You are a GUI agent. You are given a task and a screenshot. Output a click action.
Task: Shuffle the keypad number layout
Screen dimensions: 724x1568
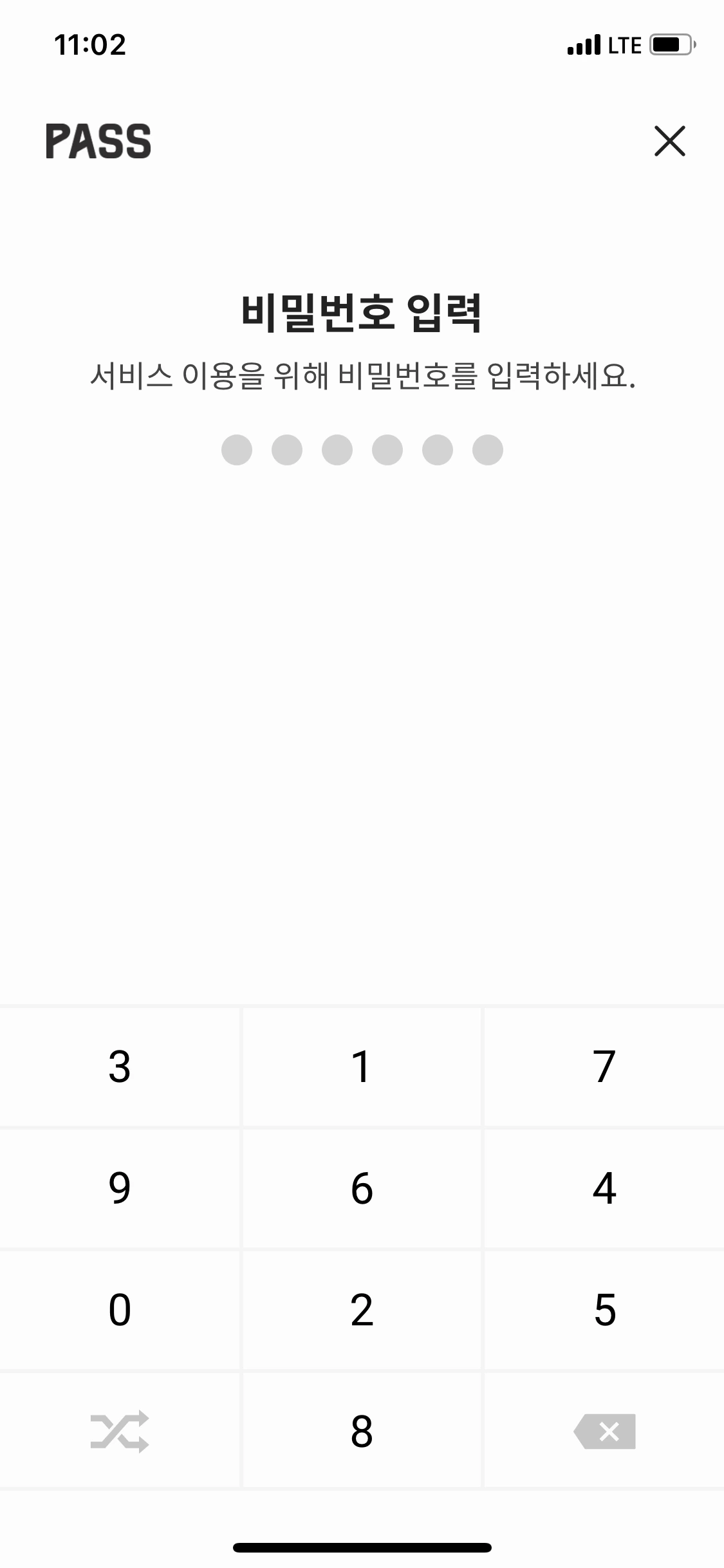120,1432
